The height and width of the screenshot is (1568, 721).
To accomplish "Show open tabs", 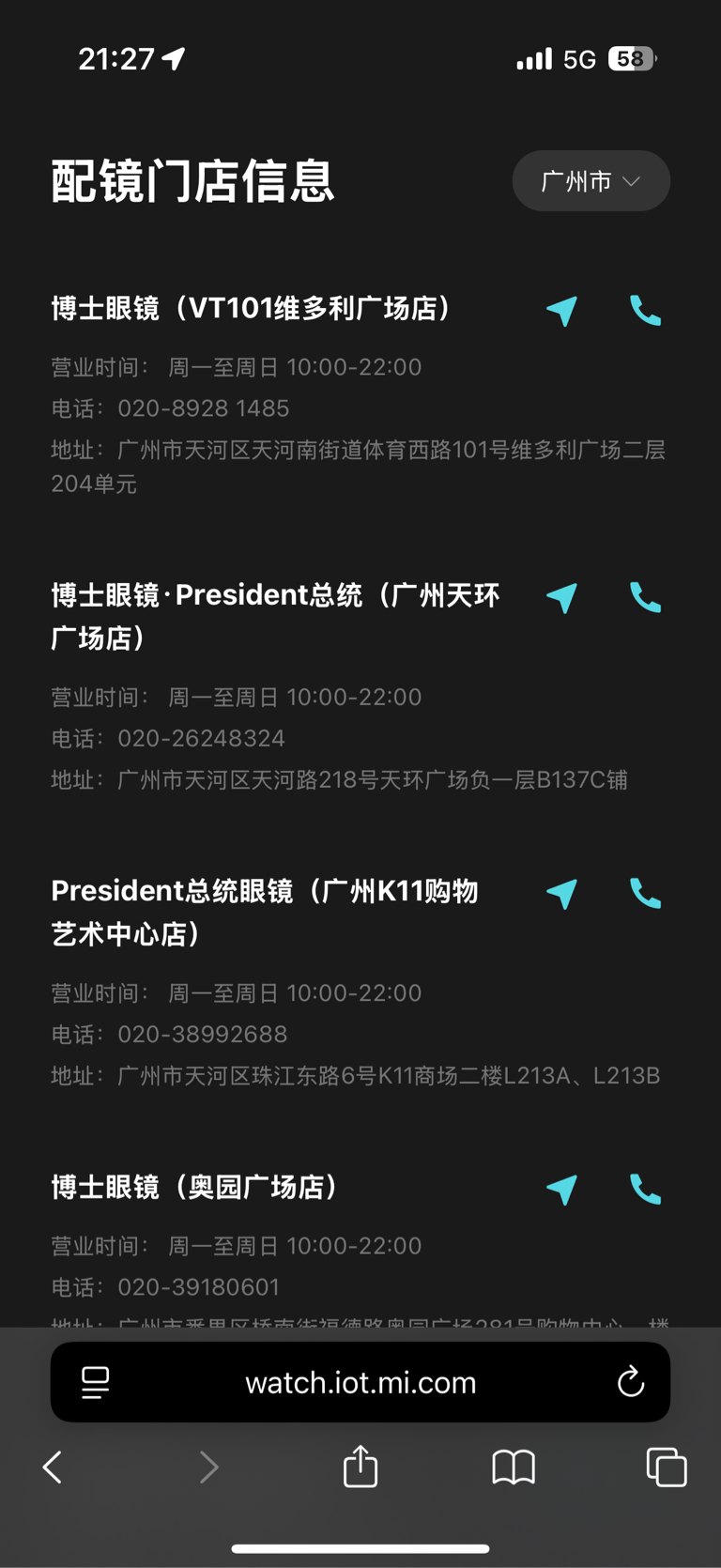I will tap(667, 1467).
